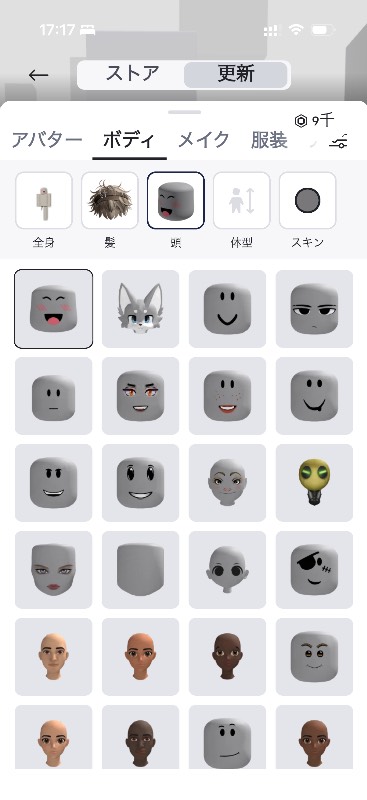Open the スキン skin color category
Viewport: 367px width, 800px height.
click(x=307, y=201)
